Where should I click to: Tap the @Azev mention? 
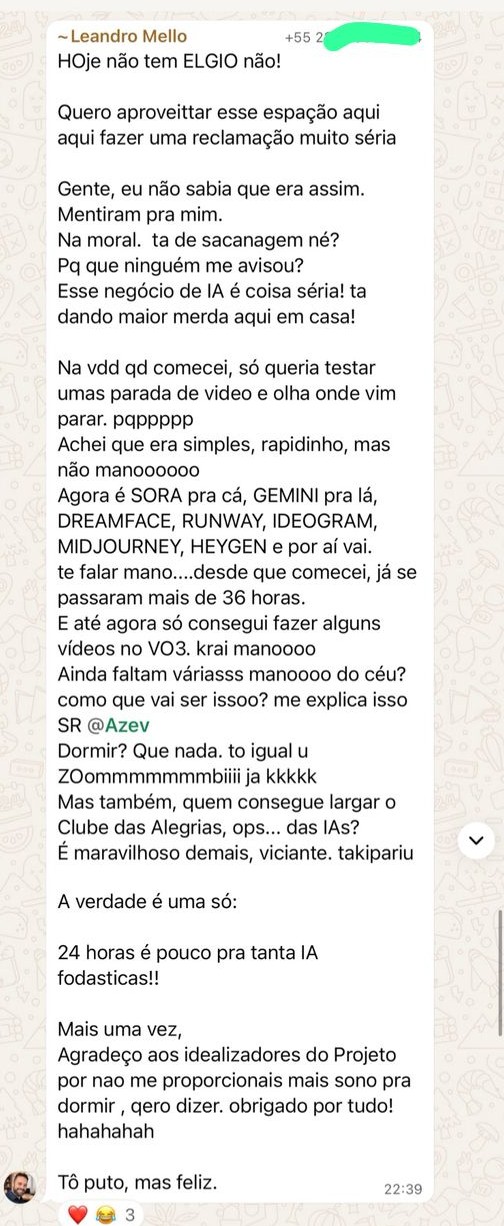tap(109, 725)
